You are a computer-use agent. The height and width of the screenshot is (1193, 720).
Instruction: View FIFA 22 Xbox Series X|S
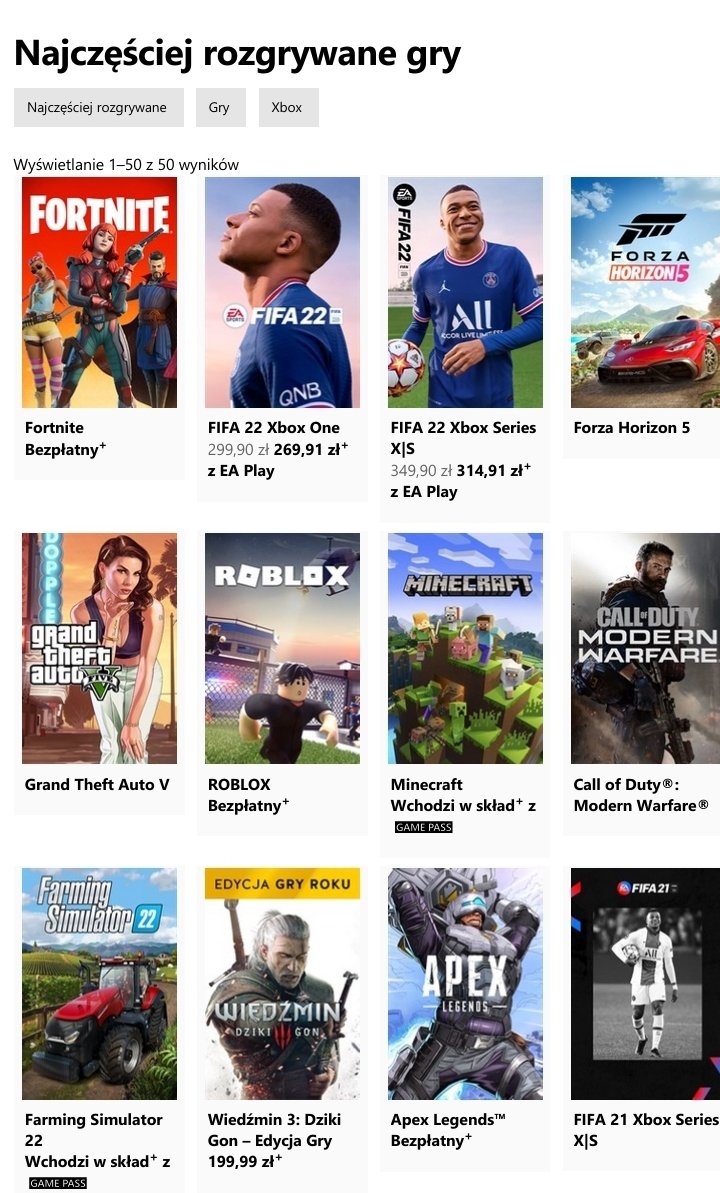tap(465, 349)
